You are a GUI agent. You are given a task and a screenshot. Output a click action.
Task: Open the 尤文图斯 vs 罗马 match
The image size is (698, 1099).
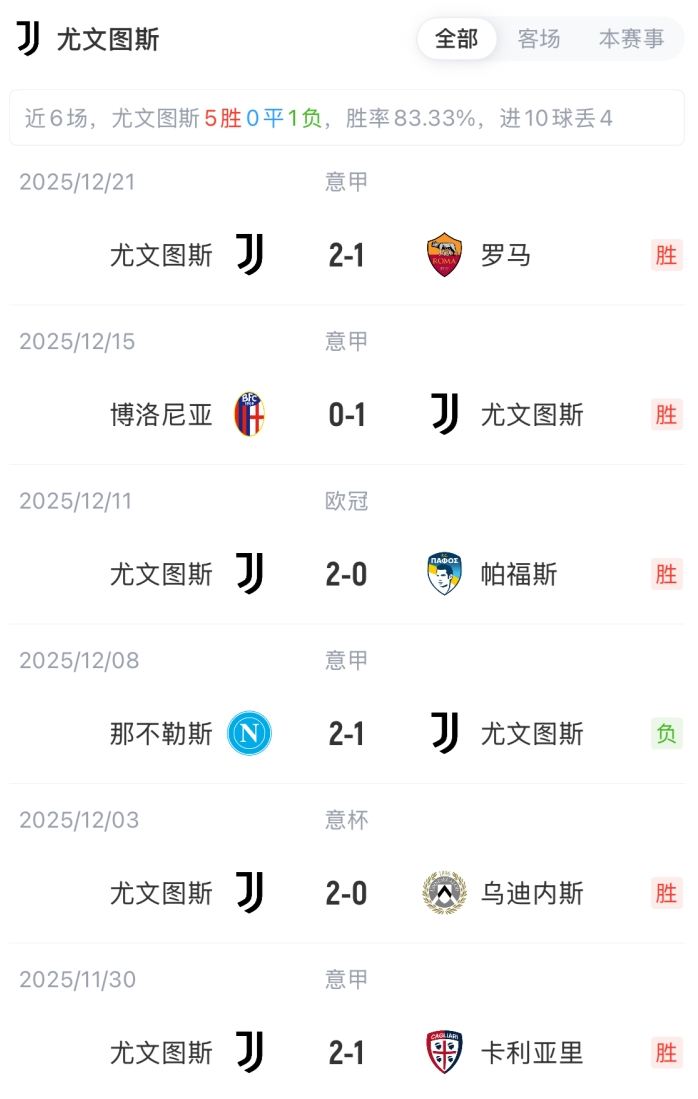click(346, 256)
